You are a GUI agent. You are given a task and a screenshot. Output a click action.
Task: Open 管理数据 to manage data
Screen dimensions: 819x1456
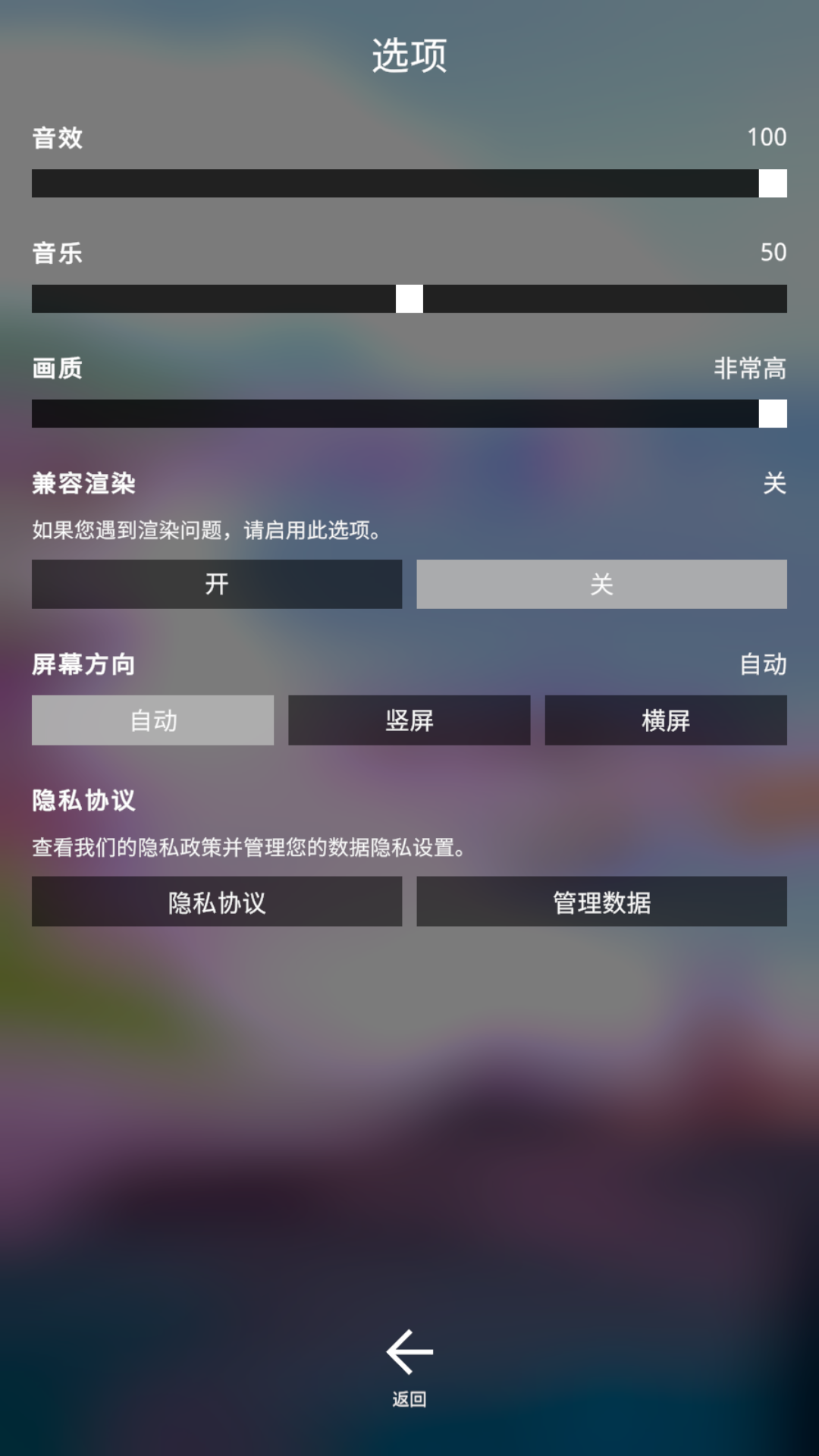coord(601,902)
